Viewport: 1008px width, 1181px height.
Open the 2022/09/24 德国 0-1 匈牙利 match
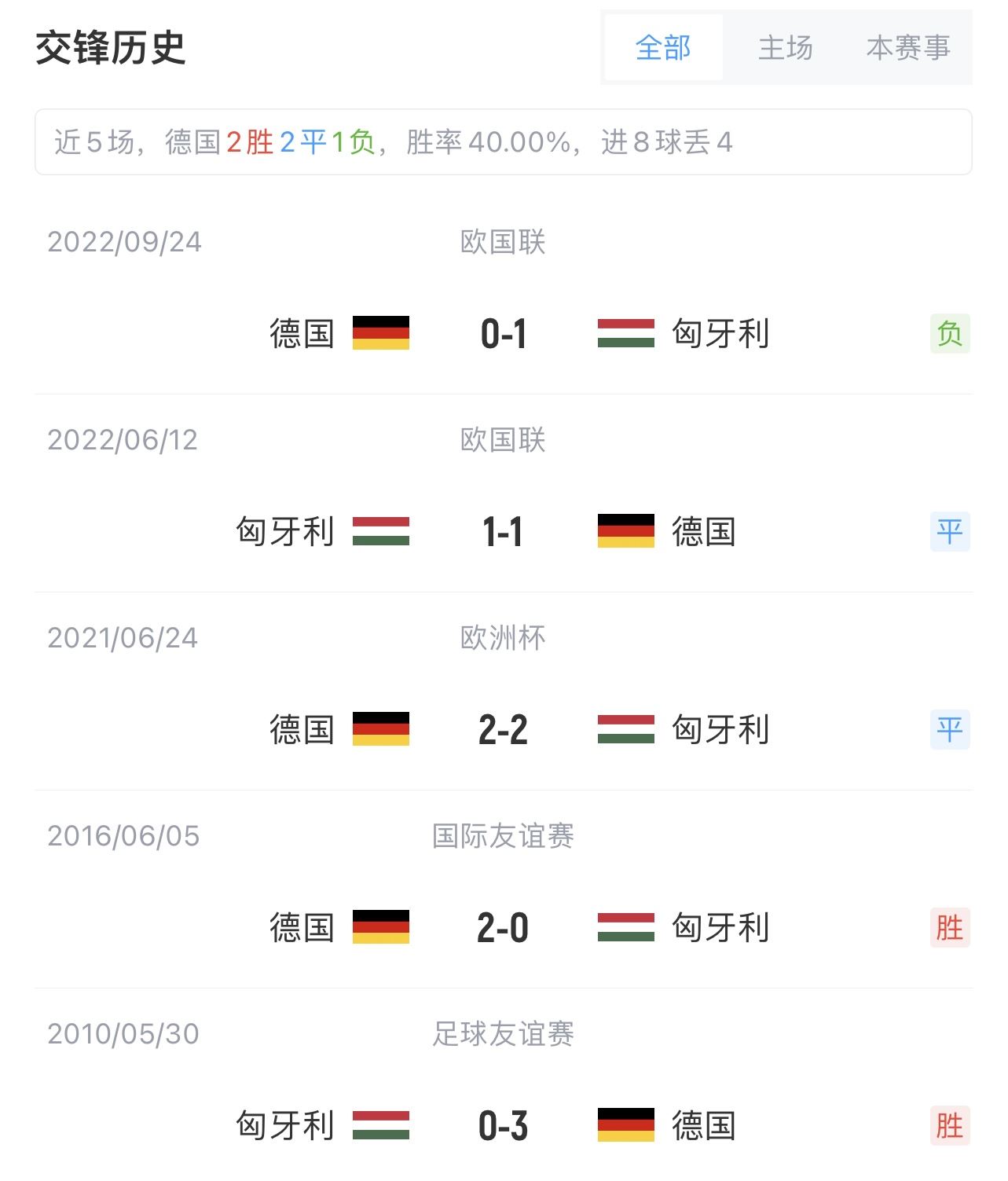[503, 334]
